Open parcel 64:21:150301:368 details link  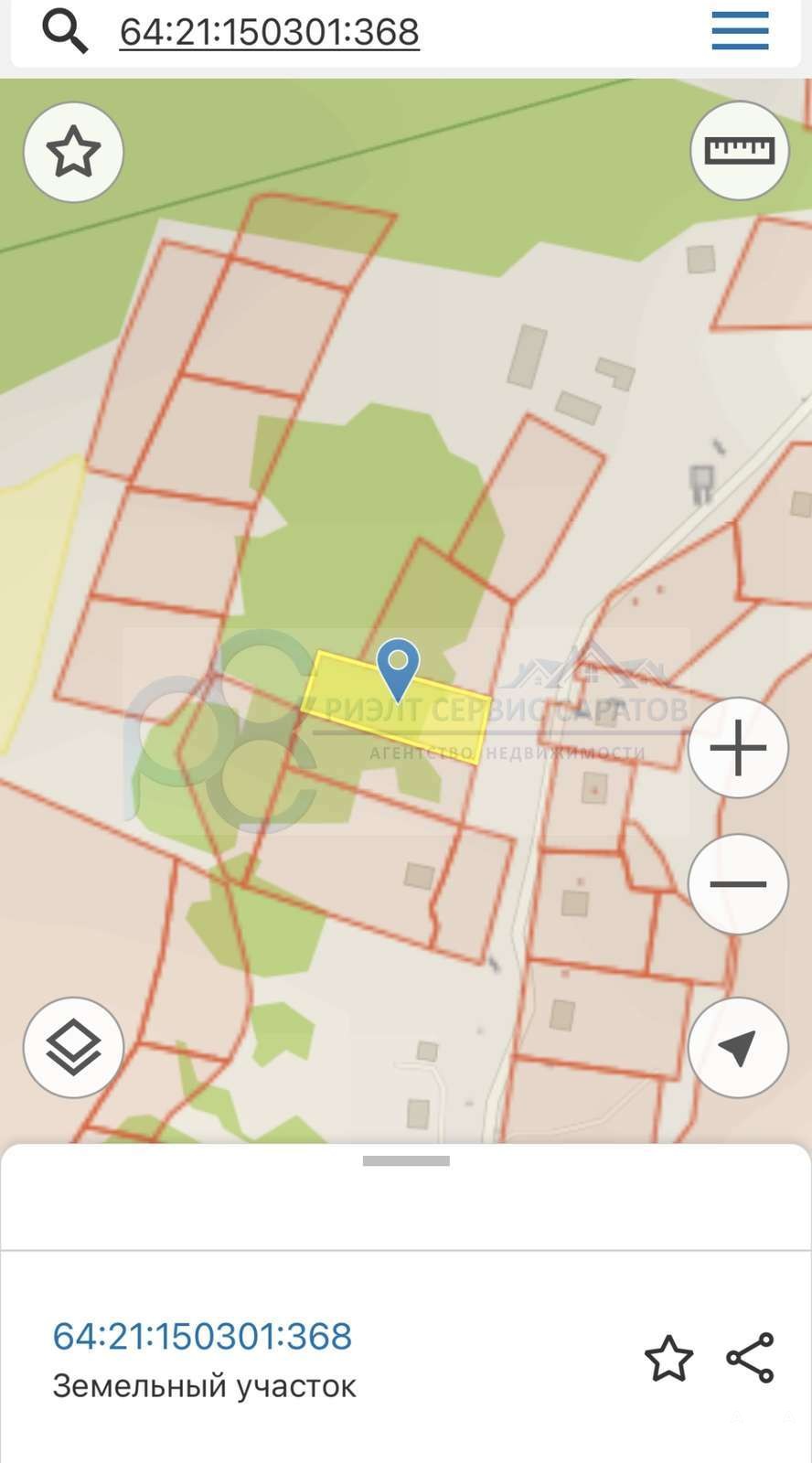coord(202,1336)
